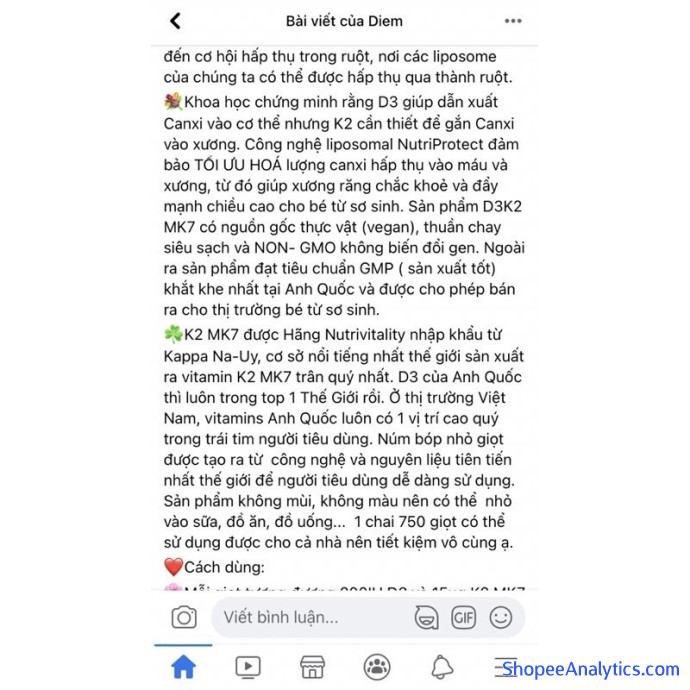Open the sticker picker in comment box
The height and width of the screenshot is (690, 690).
coord(426,617)
